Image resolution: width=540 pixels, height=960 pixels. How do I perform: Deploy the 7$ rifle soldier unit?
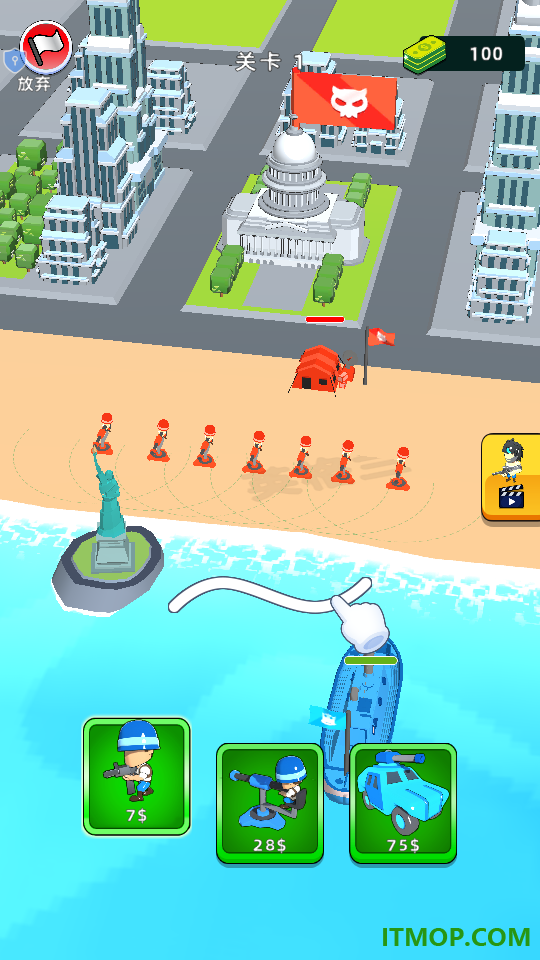pos(137,776)
